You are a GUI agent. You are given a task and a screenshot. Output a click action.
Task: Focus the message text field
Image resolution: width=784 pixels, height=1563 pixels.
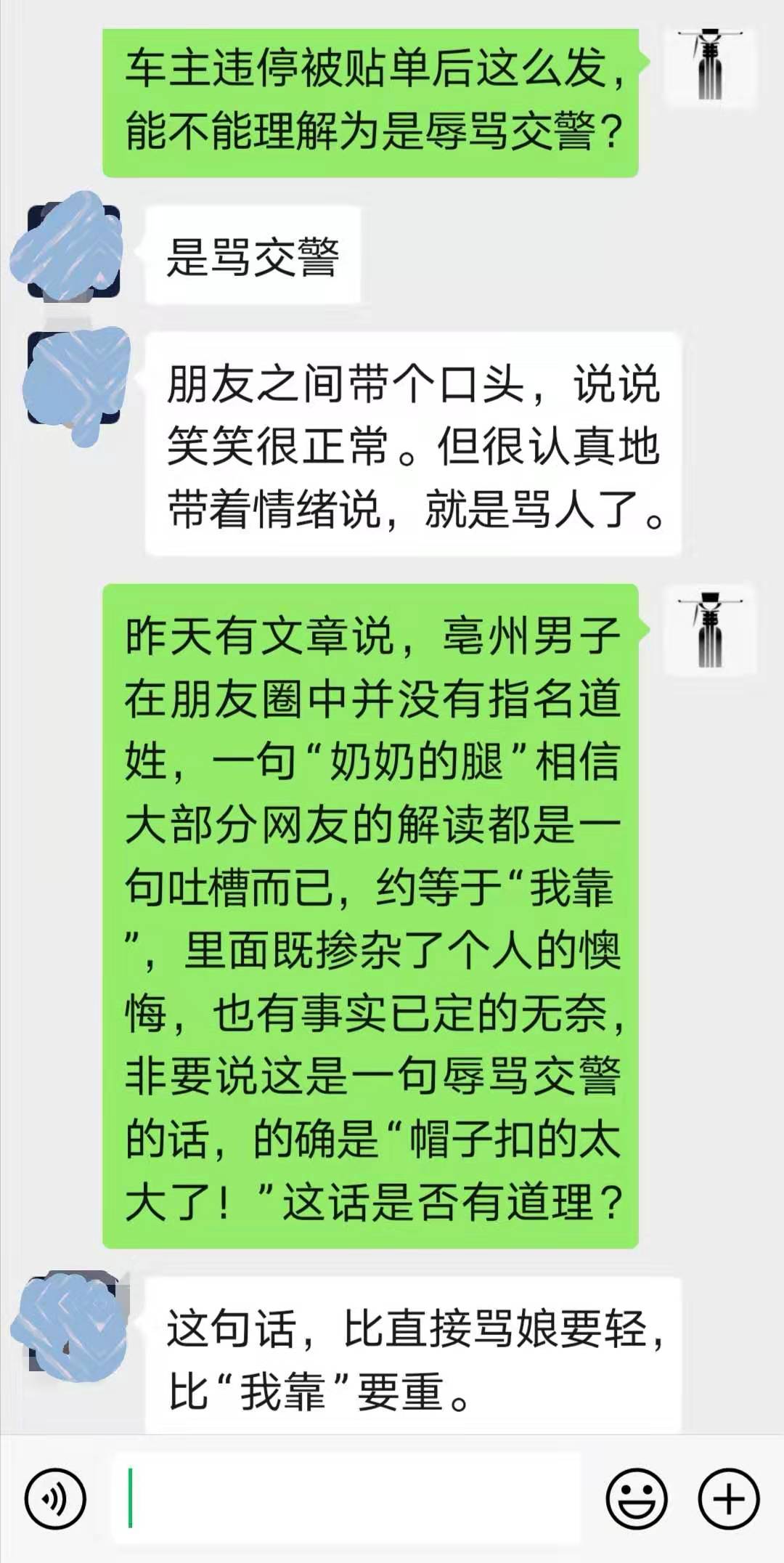click(x=346, y=1498)
